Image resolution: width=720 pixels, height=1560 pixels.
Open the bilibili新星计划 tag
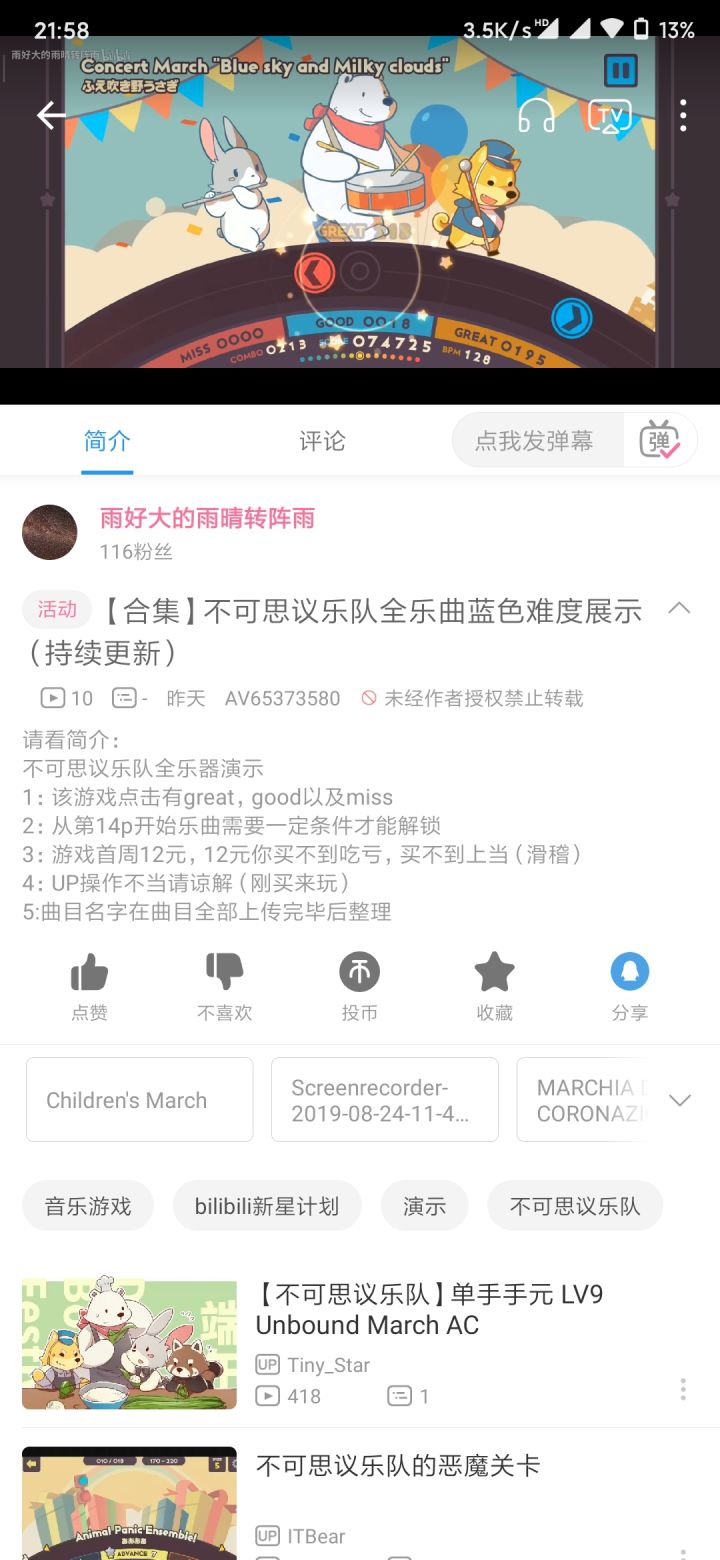tap(267, 1206)
